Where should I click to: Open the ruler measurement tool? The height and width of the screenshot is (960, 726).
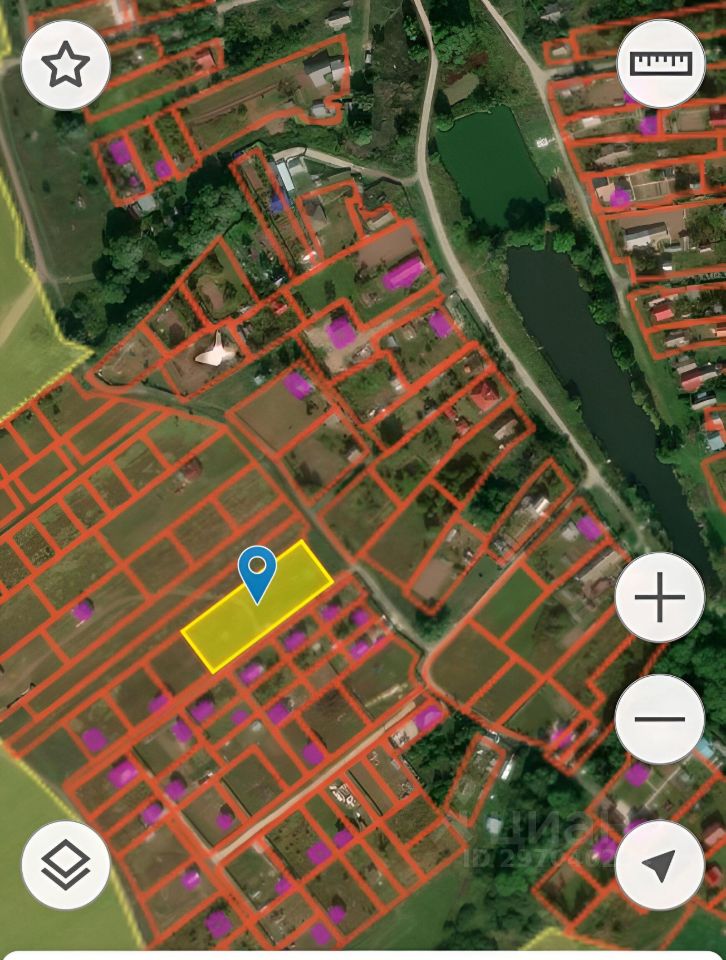pos(660,64)
